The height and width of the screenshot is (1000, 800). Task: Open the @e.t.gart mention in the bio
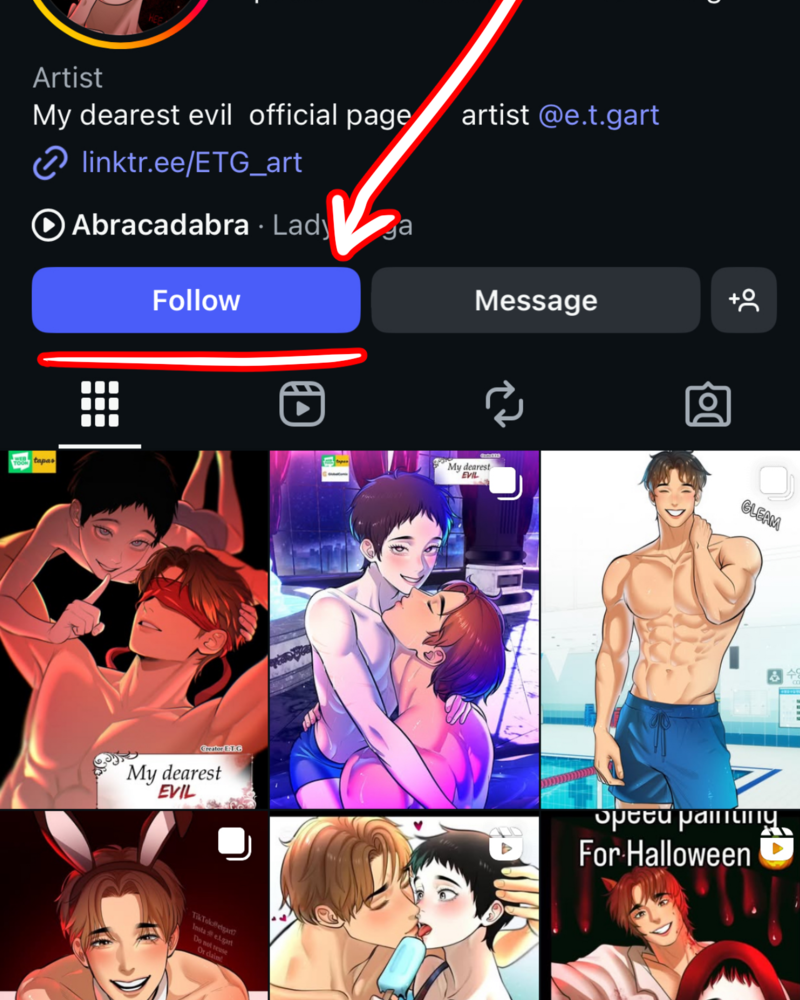point(599,115)
